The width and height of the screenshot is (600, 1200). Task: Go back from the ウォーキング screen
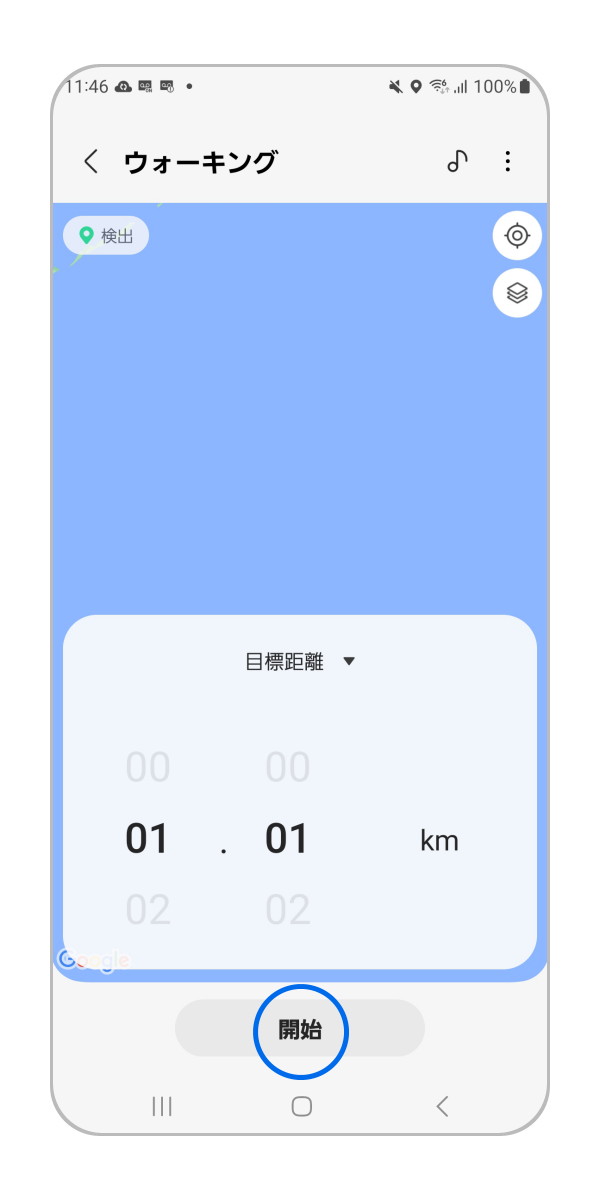click(91, 162)
